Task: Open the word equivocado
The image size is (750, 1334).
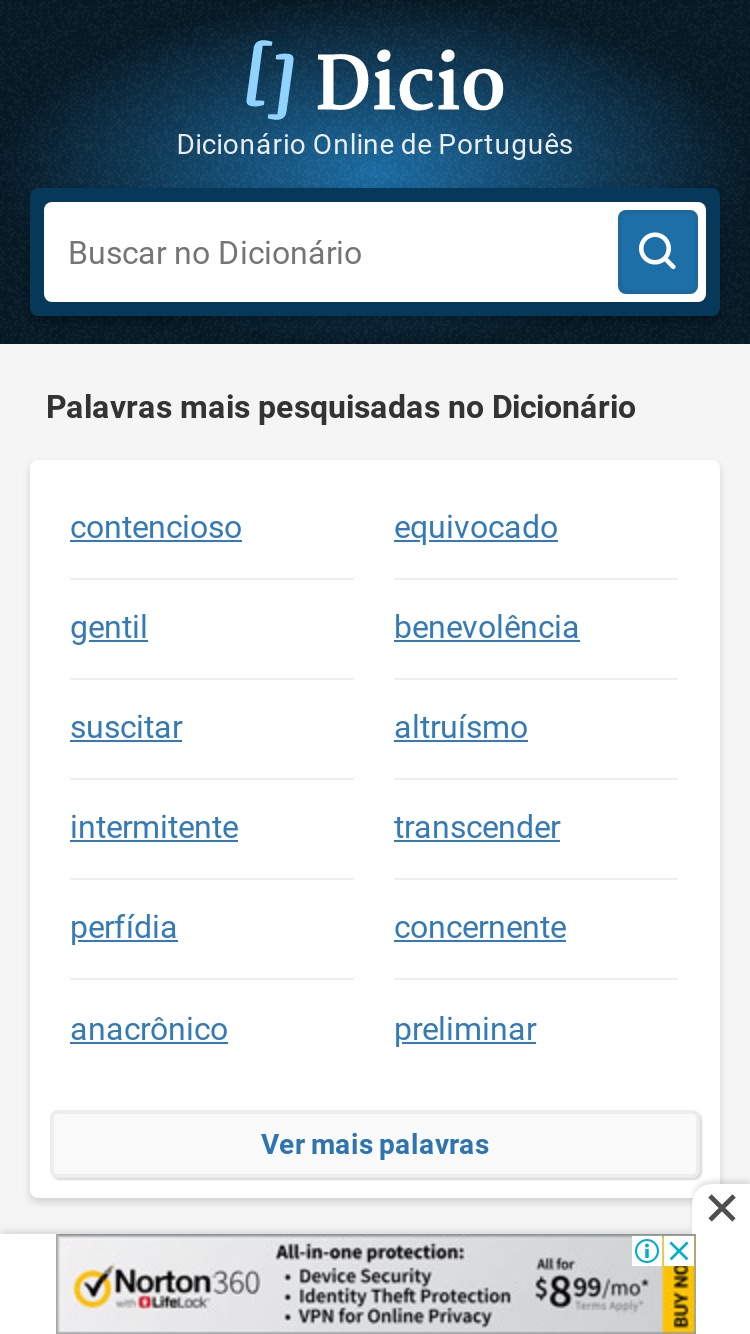Action: pyautogui.click(x=476, y=527)
